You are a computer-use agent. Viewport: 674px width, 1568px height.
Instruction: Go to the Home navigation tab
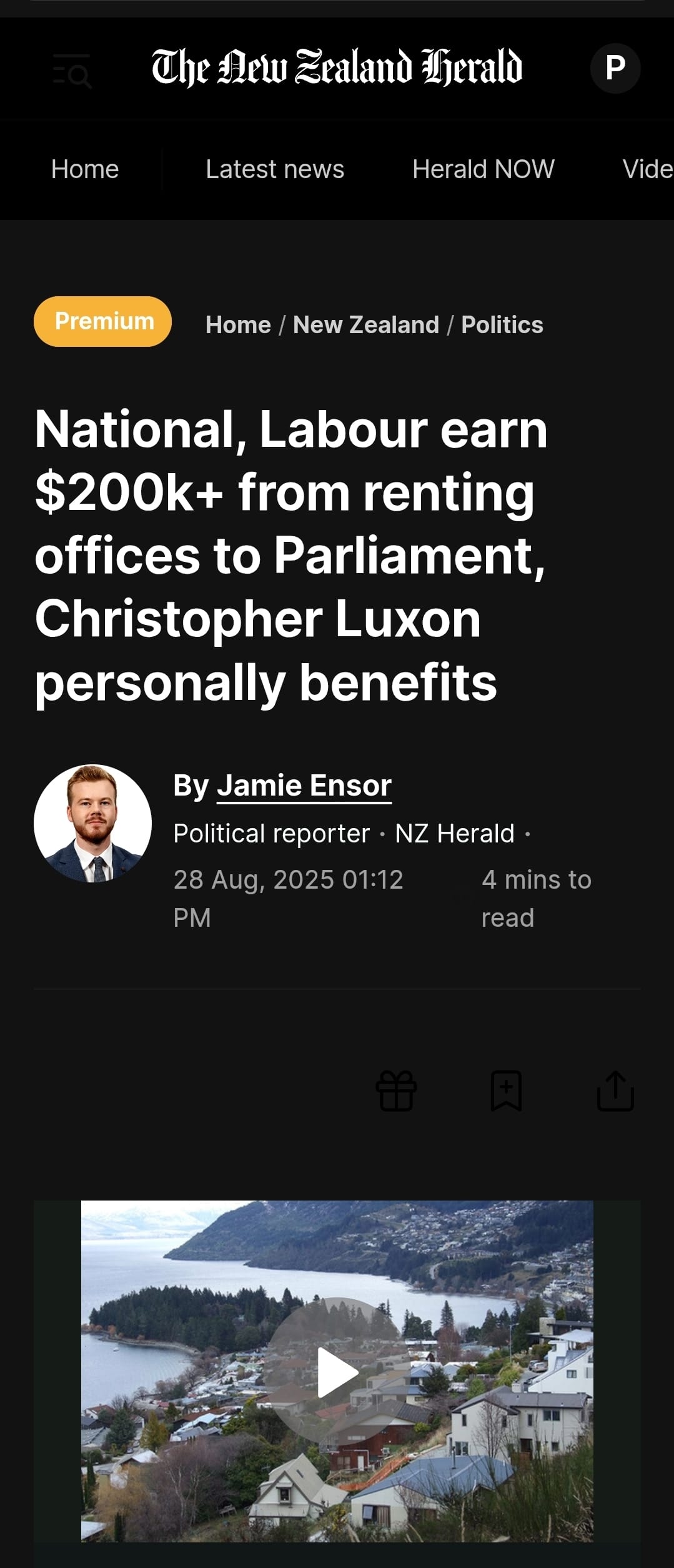click(85, 169)
